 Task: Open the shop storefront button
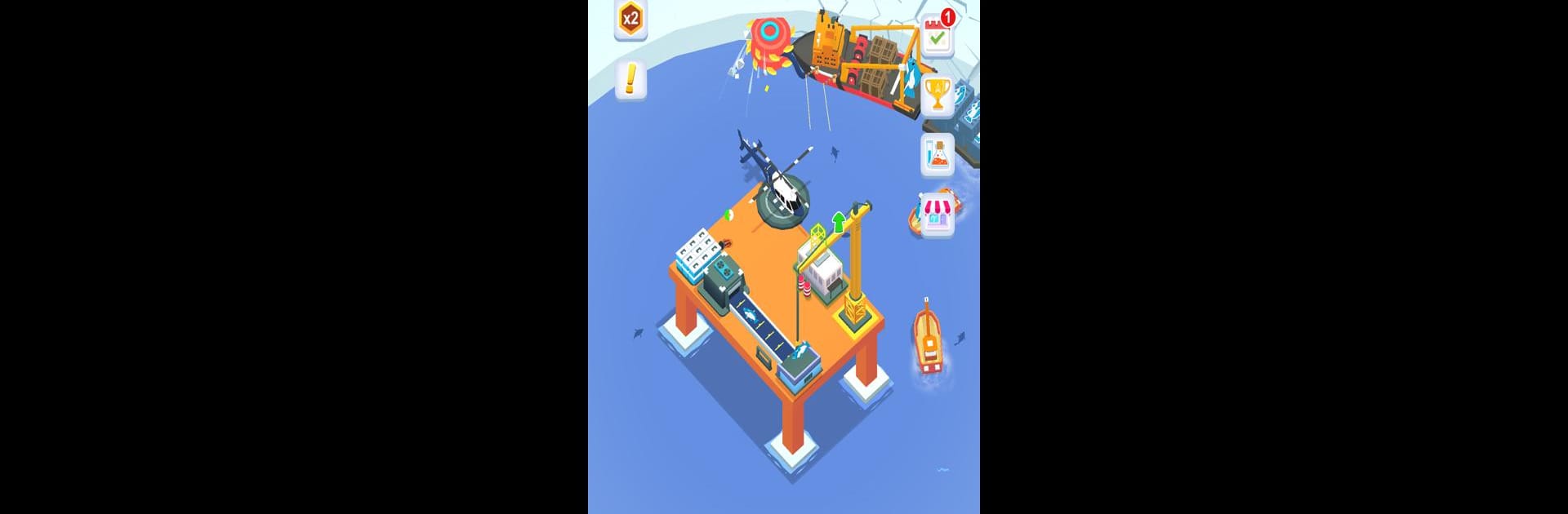[x=937, y=215]
